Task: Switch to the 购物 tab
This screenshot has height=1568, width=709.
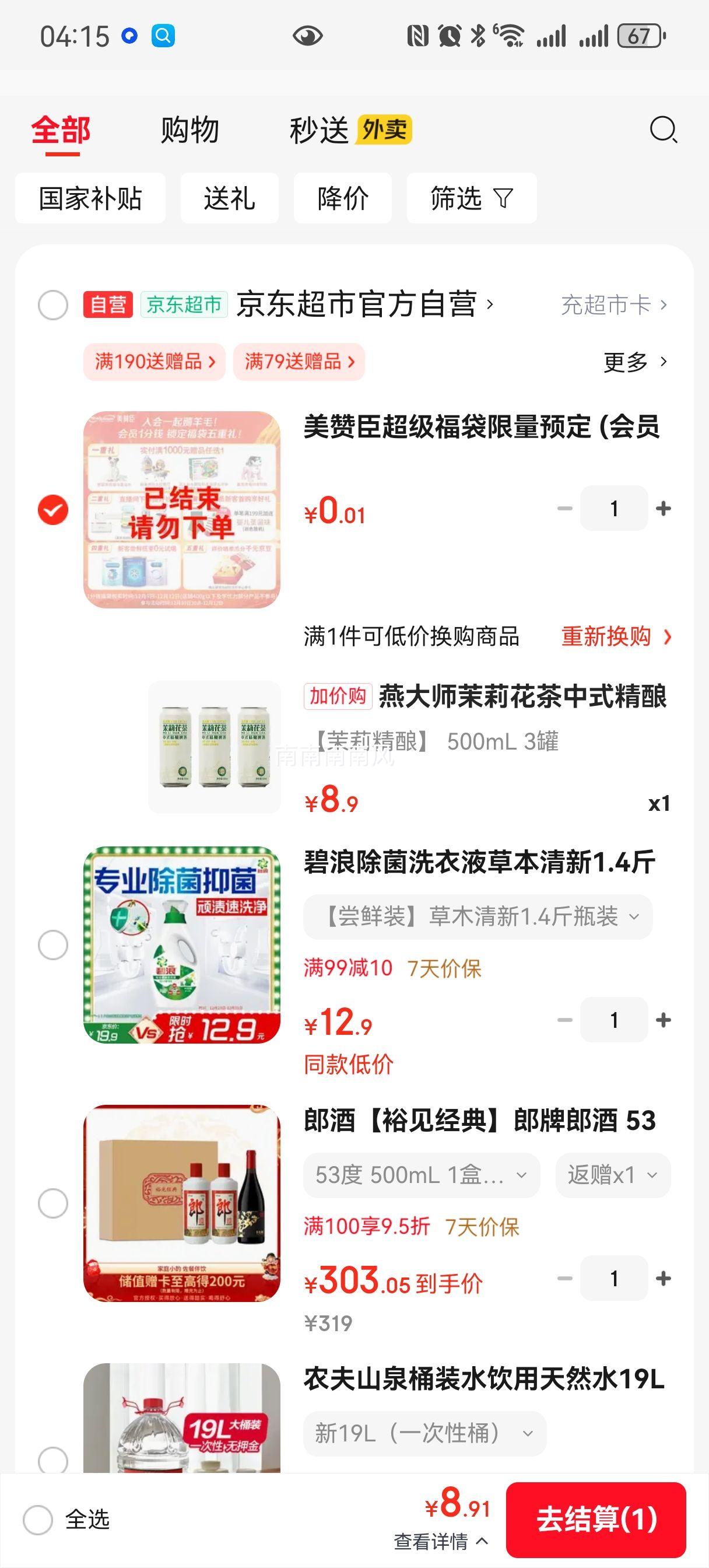Action: click(x=189, y=129)
